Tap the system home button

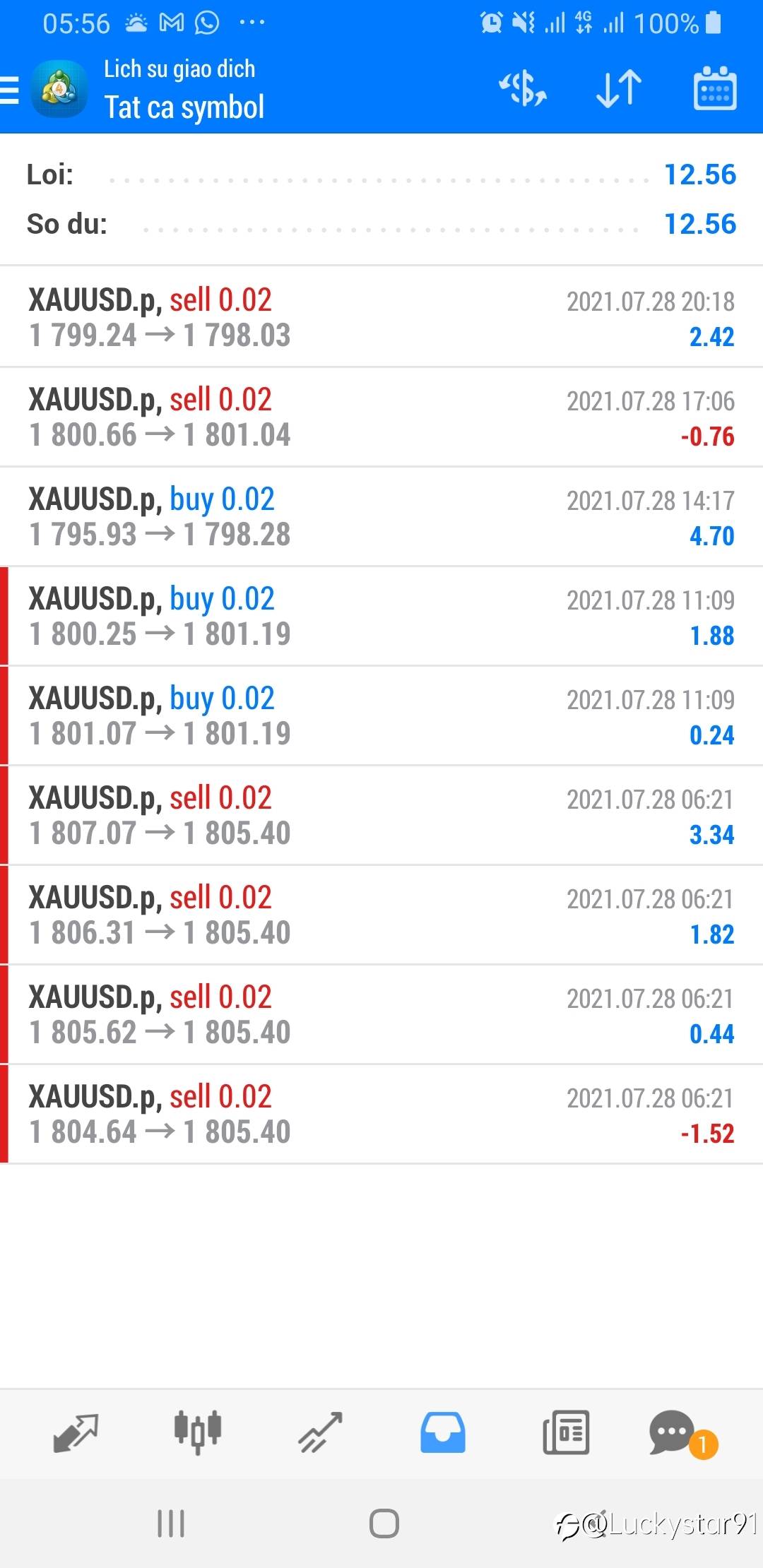point(384,1524)
